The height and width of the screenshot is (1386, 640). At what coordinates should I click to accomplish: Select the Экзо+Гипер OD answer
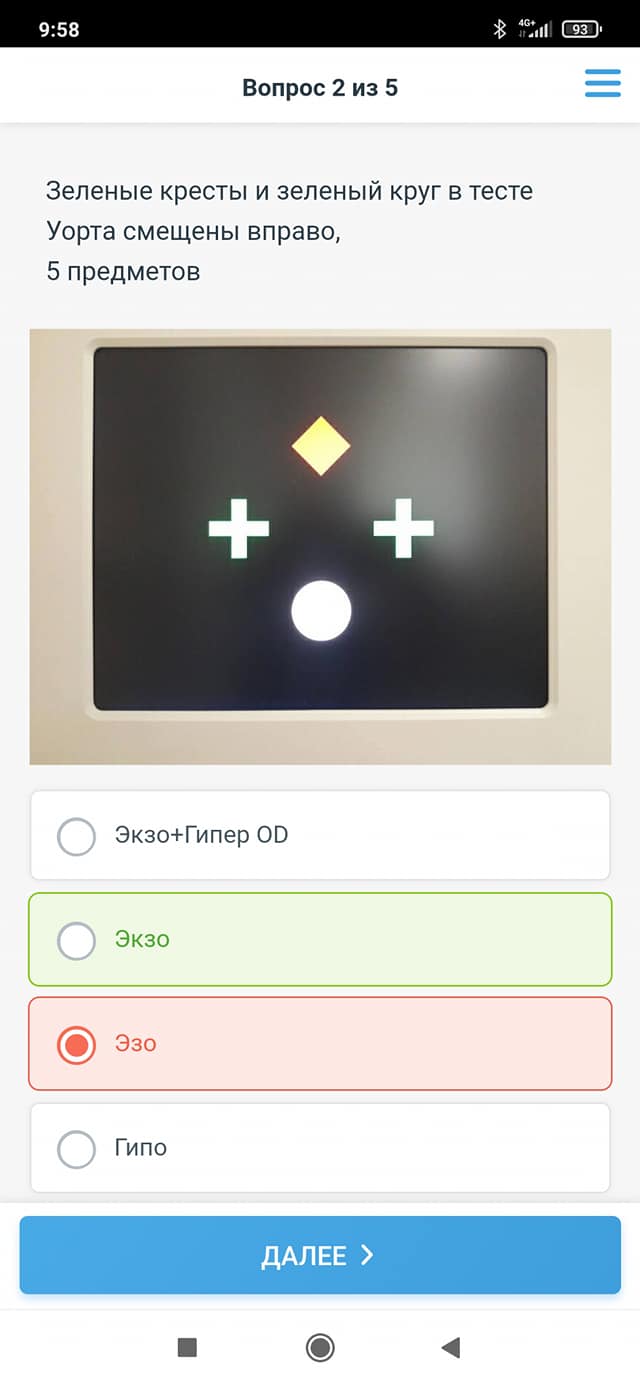coord(320,835)
